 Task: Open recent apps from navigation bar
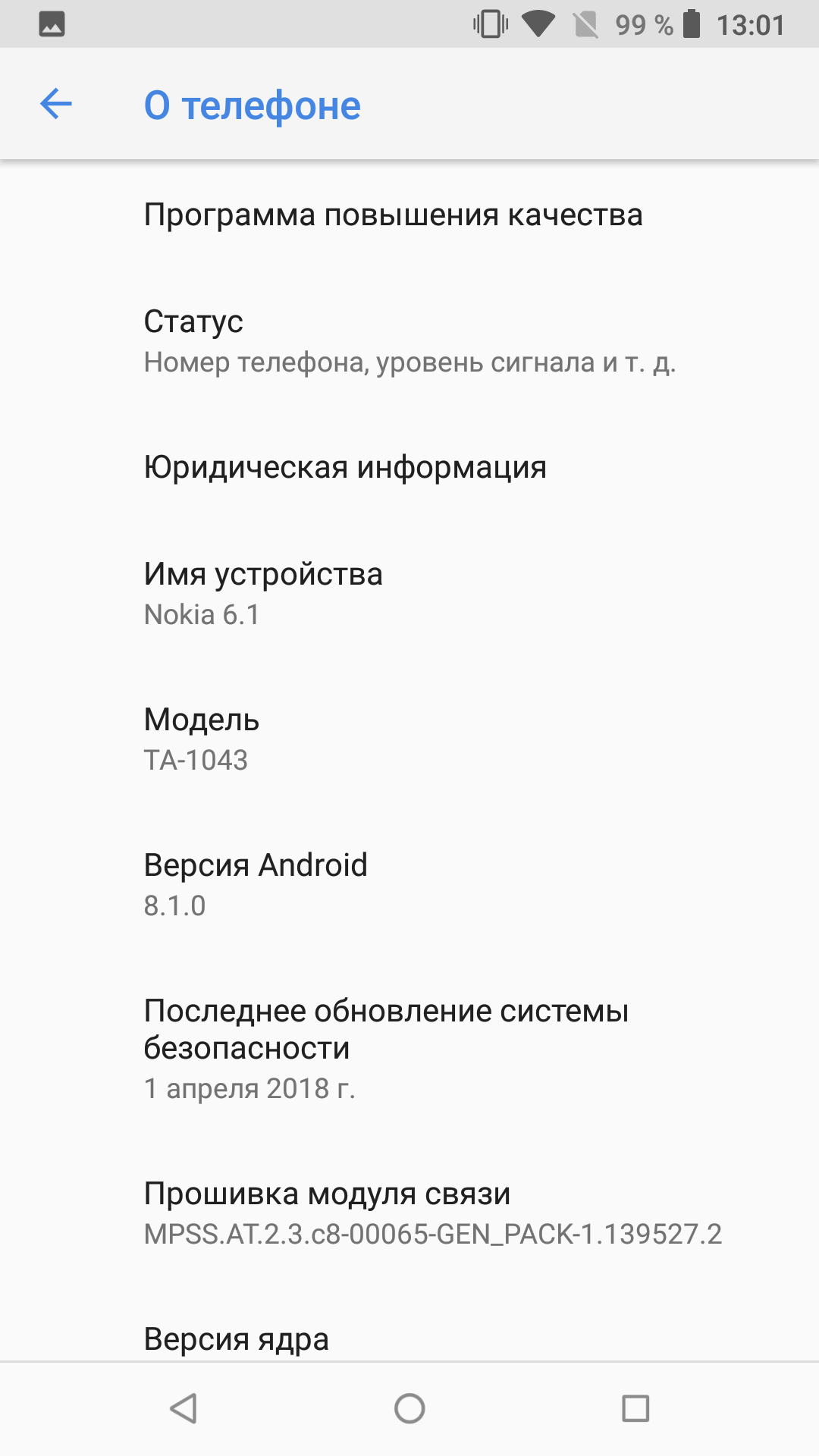click(x=635, y=1409)
